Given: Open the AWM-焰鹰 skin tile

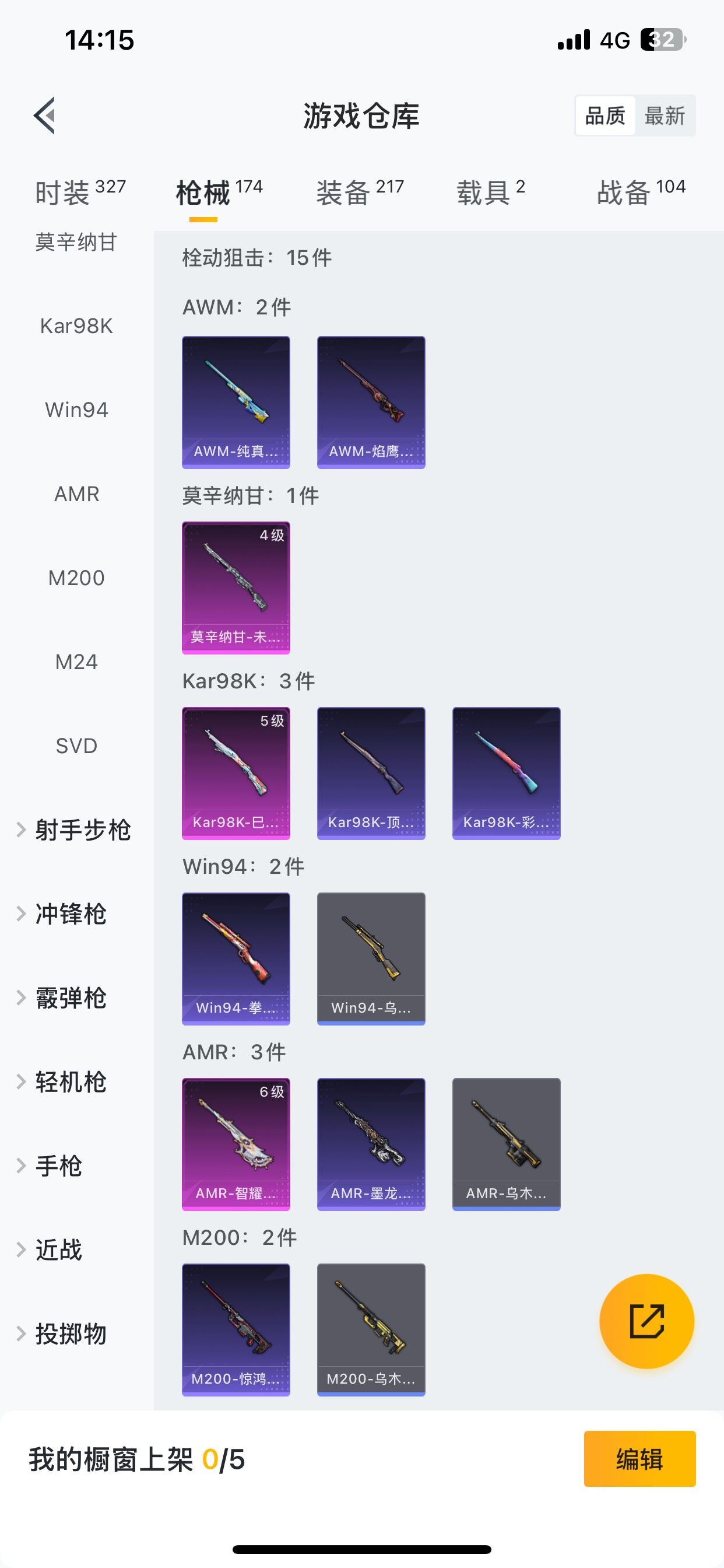Looking at the screenshot, I should pos(371,402).
